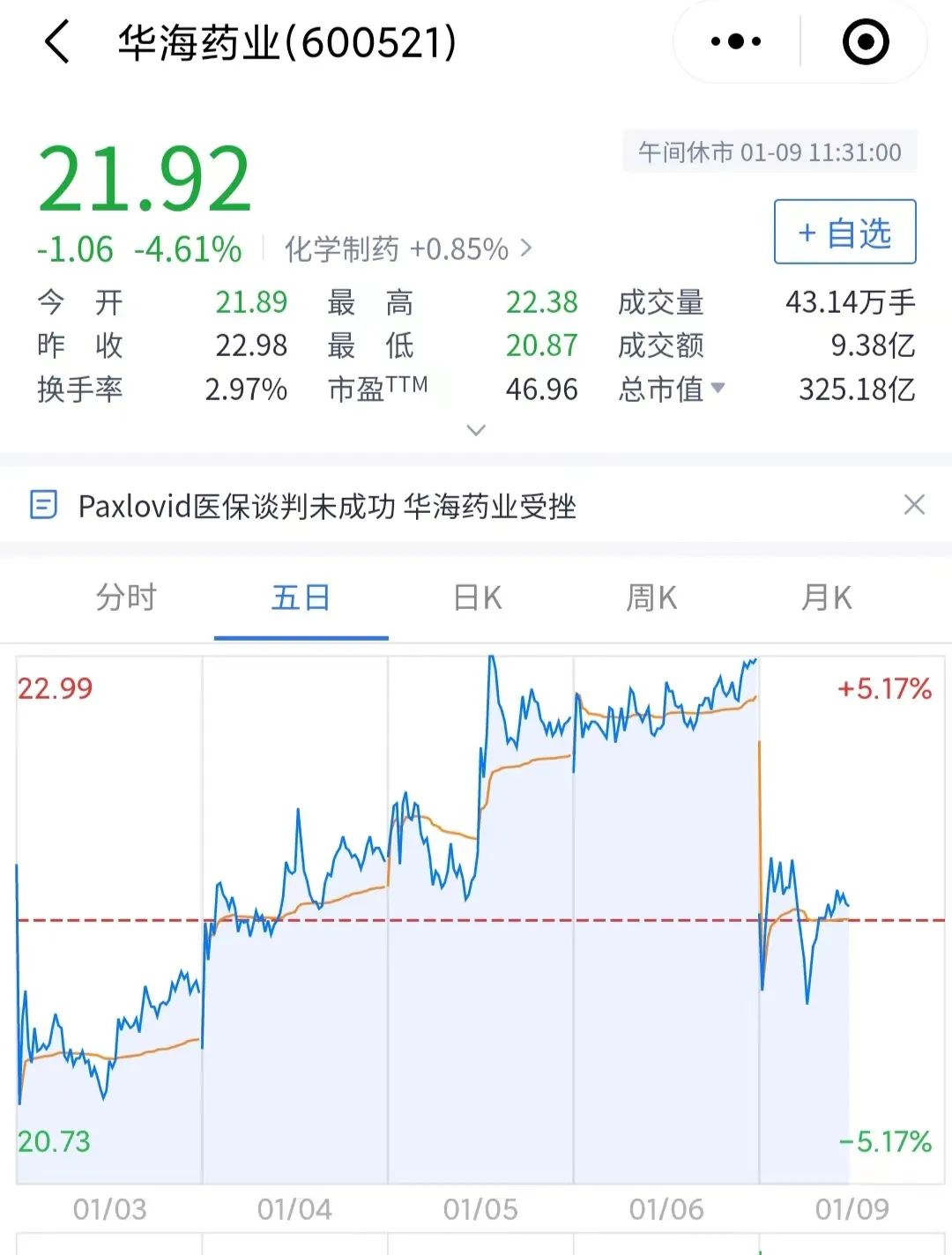Go back from the 华海药业 stock page

[x=56, y=42]
